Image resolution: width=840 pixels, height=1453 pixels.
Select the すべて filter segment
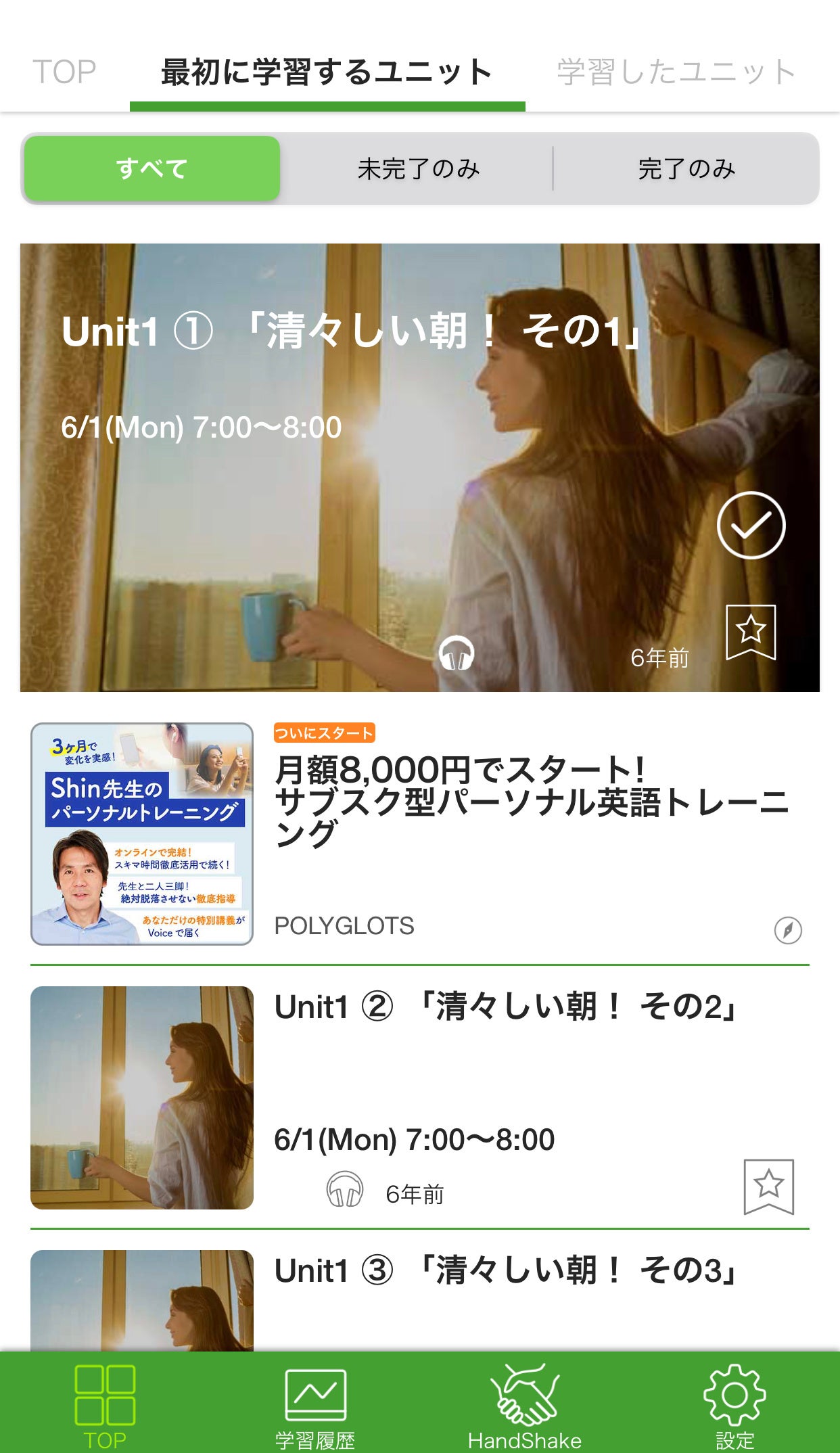click(x=152, y=168)
